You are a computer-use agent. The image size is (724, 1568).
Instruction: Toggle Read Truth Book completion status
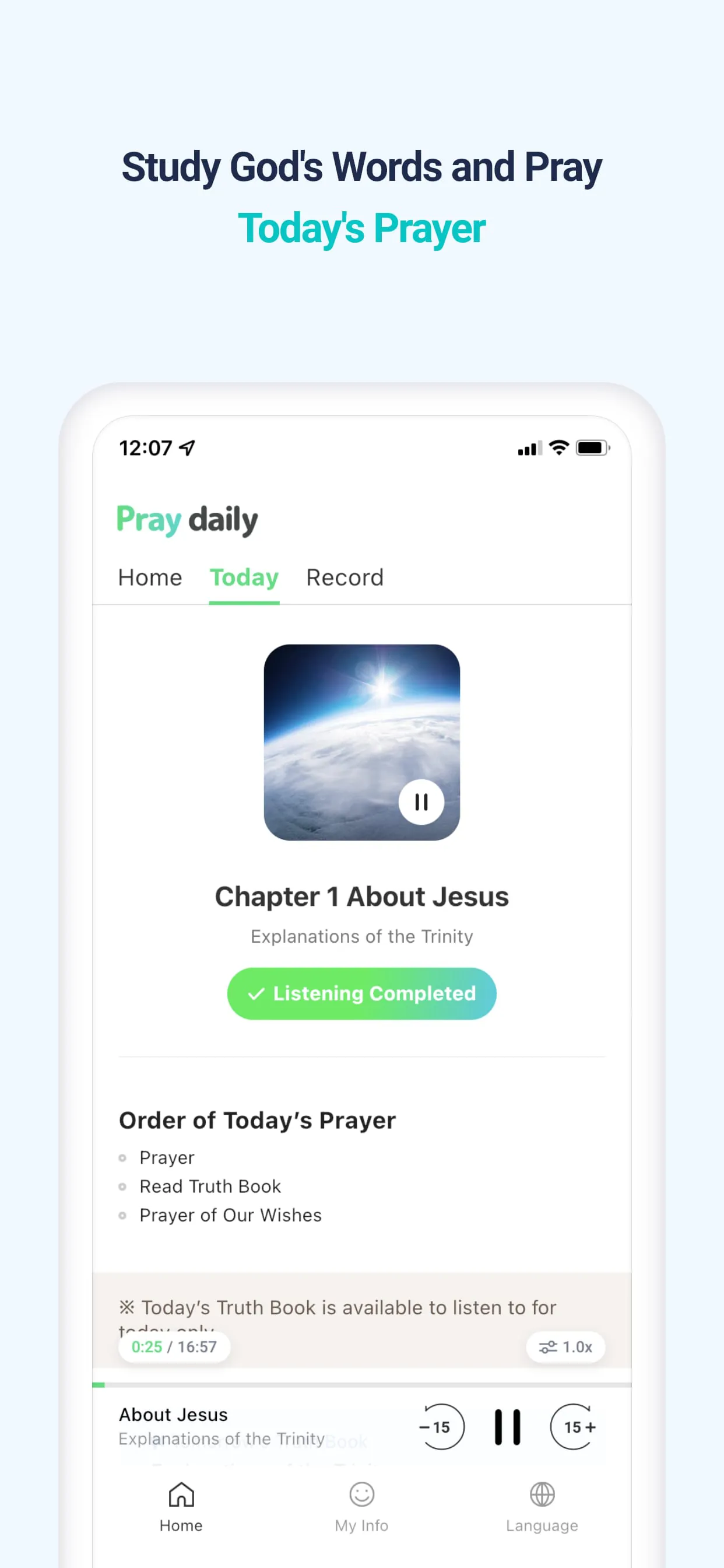pyautogui.click(x=209, y=1186)
